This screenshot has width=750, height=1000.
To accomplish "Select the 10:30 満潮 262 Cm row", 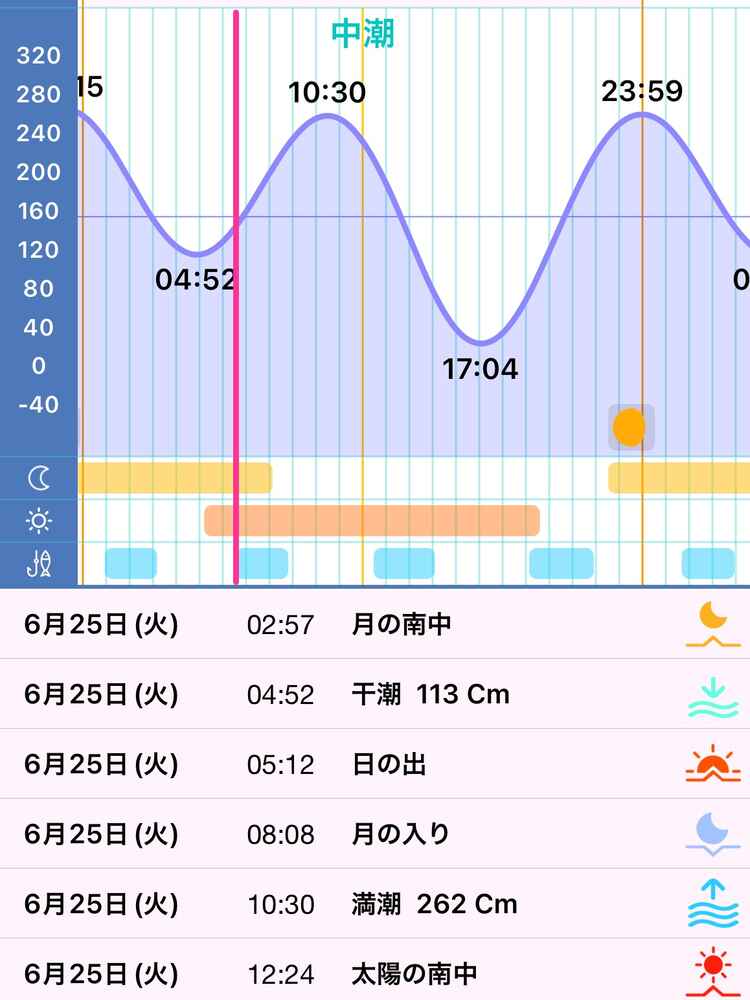I will (375, 905).
